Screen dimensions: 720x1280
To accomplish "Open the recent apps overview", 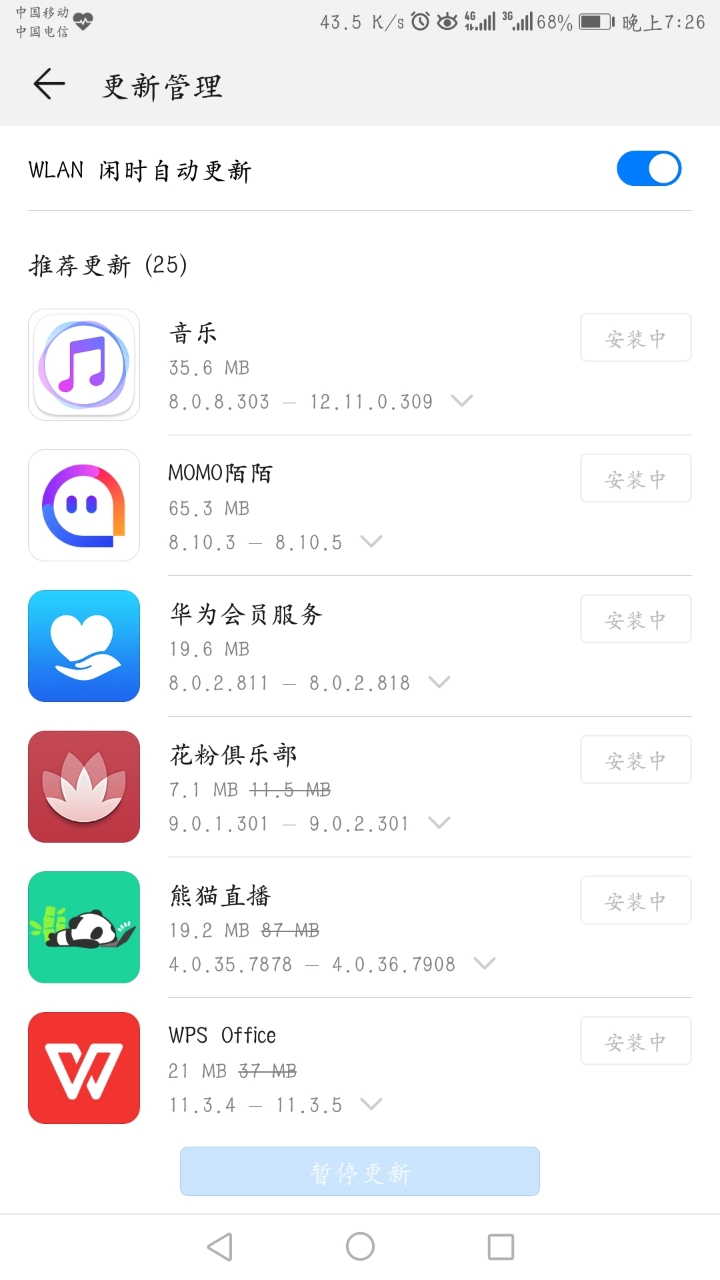I will coord(501,1246).
